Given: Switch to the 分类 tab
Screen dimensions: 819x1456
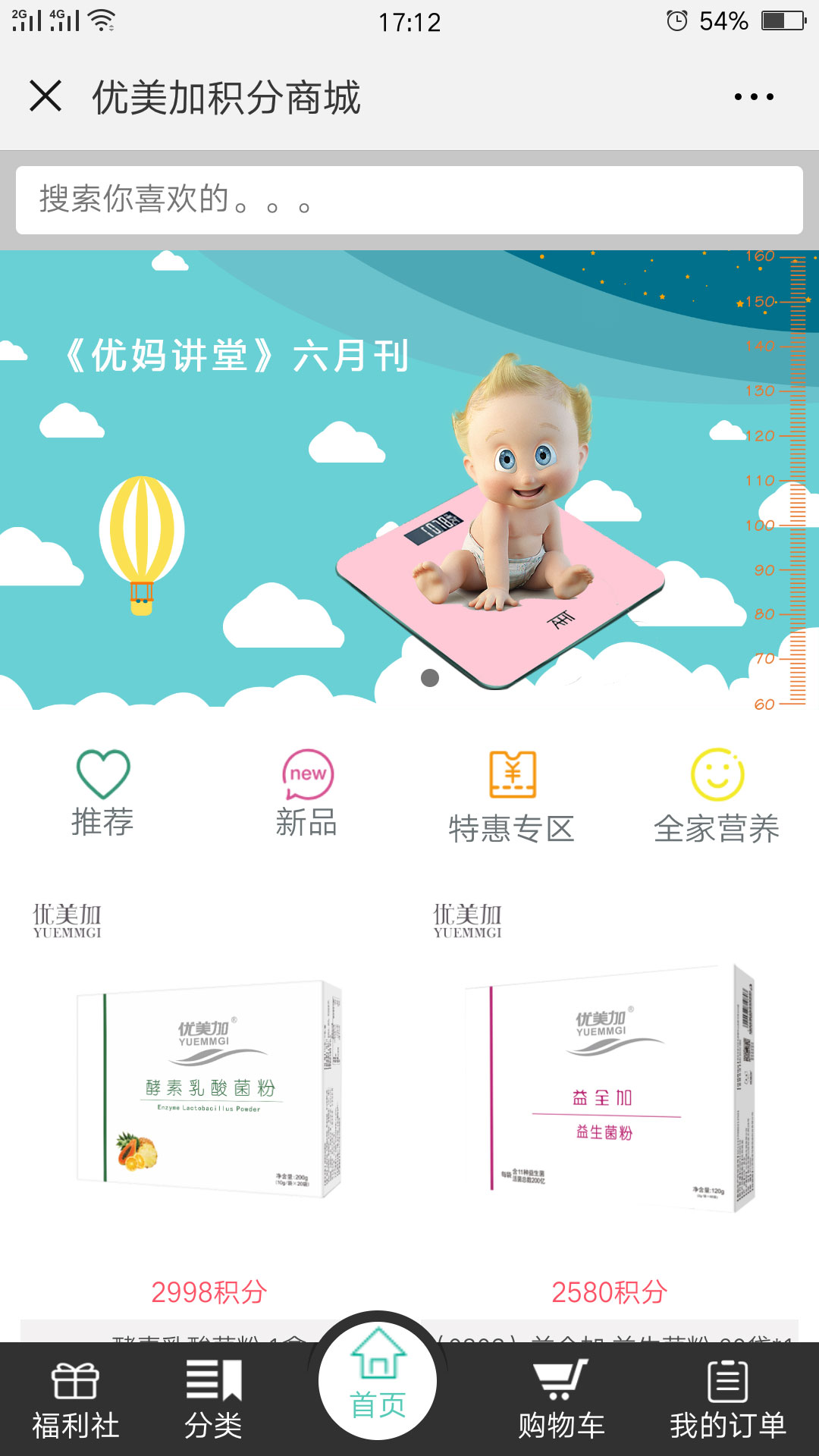Looking at the screenshot, I should point(213,1401).
